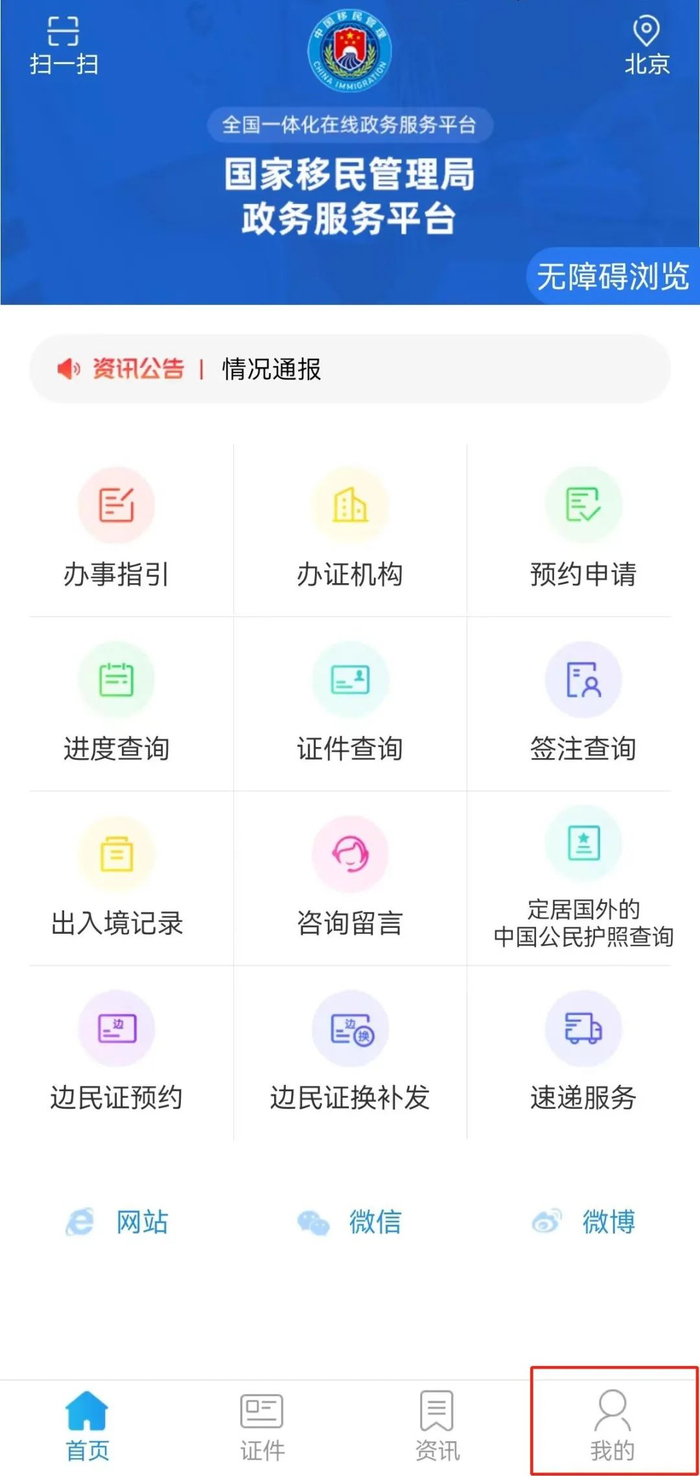Open 办事指引 service guide
This screenshot has height=1476, width=700.
(116, 530)
